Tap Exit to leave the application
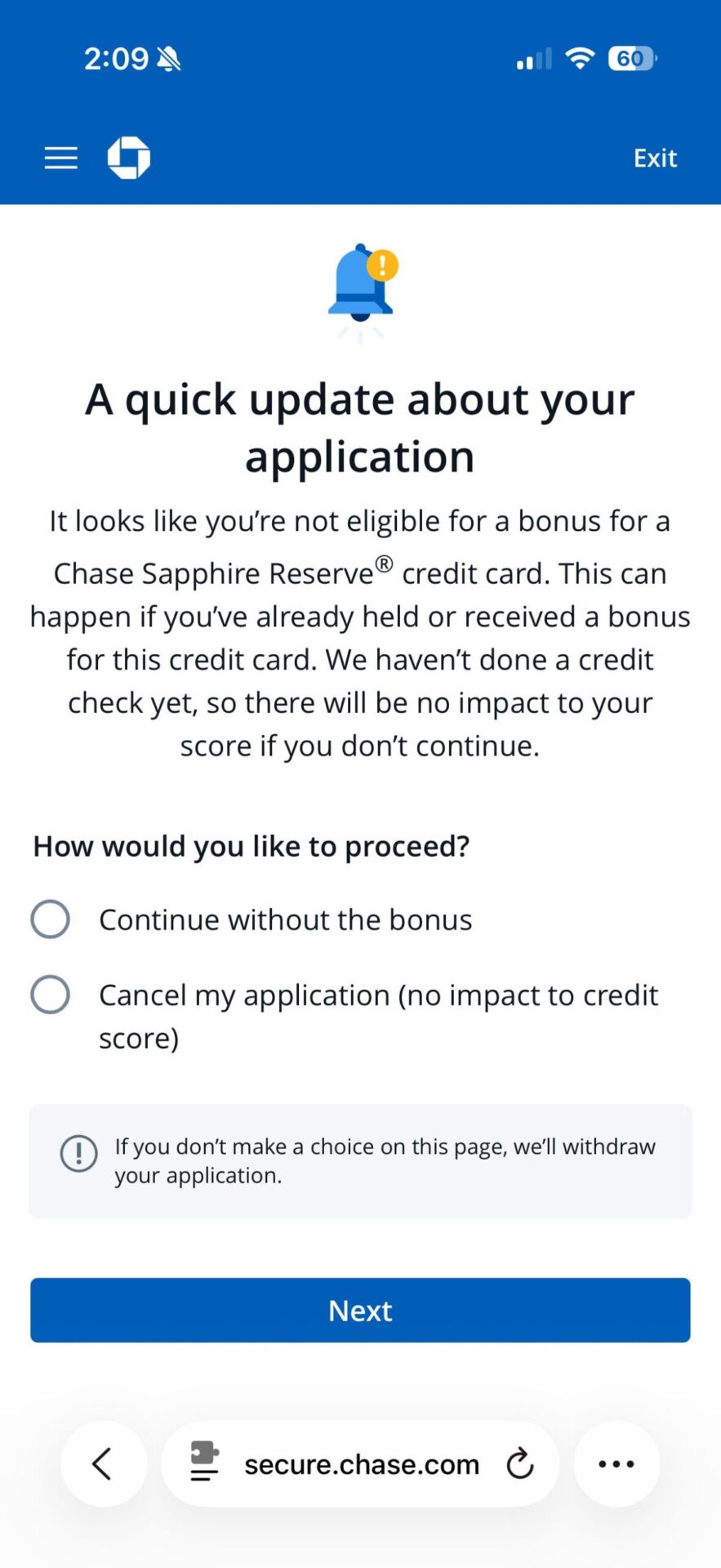This screenshot has height=1568, width=721. point(655,158)
